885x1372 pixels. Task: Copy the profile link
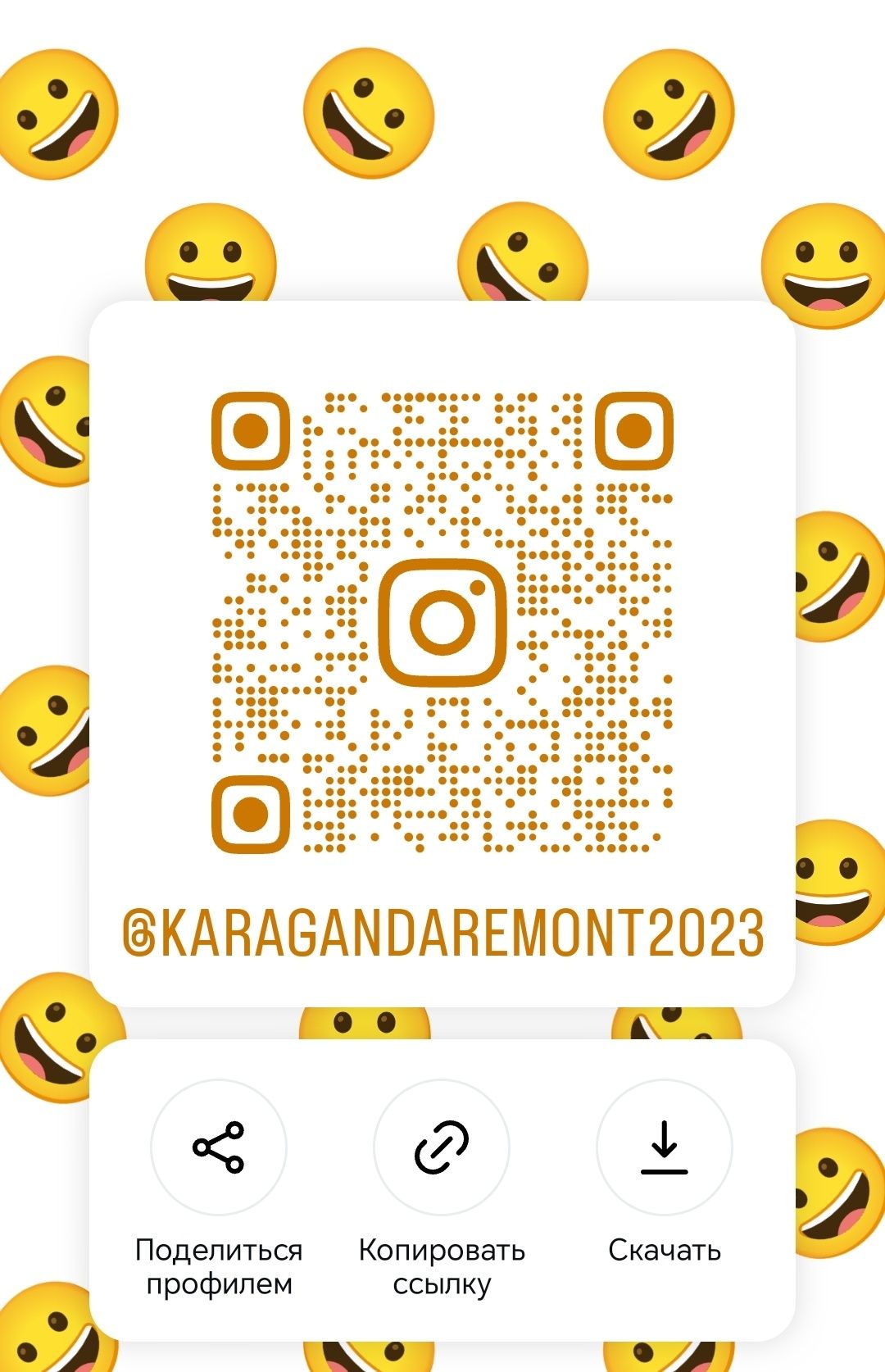point(442,1147)
